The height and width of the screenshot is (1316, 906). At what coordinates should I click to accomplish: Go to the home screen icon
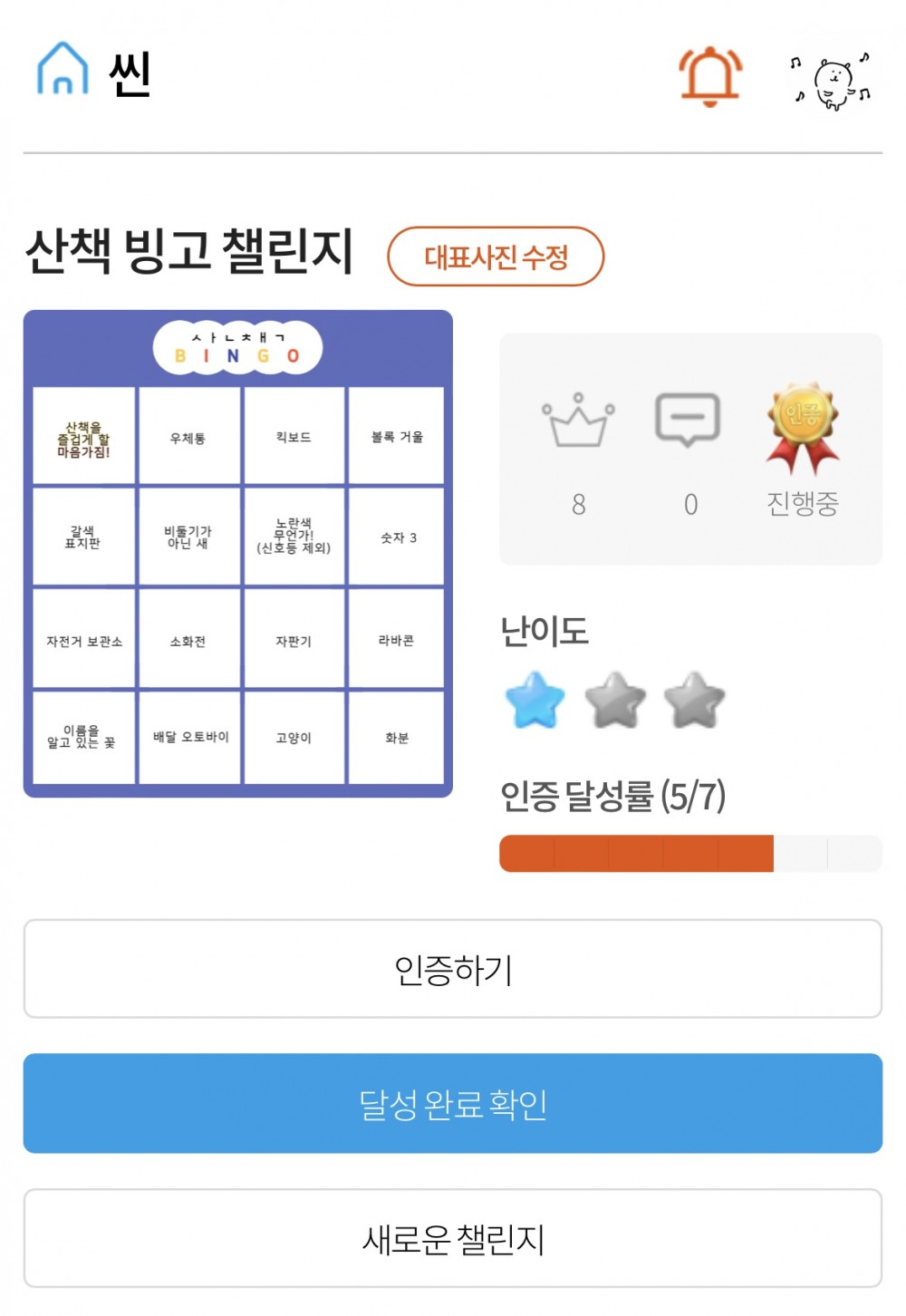click(x=63, y=70)
